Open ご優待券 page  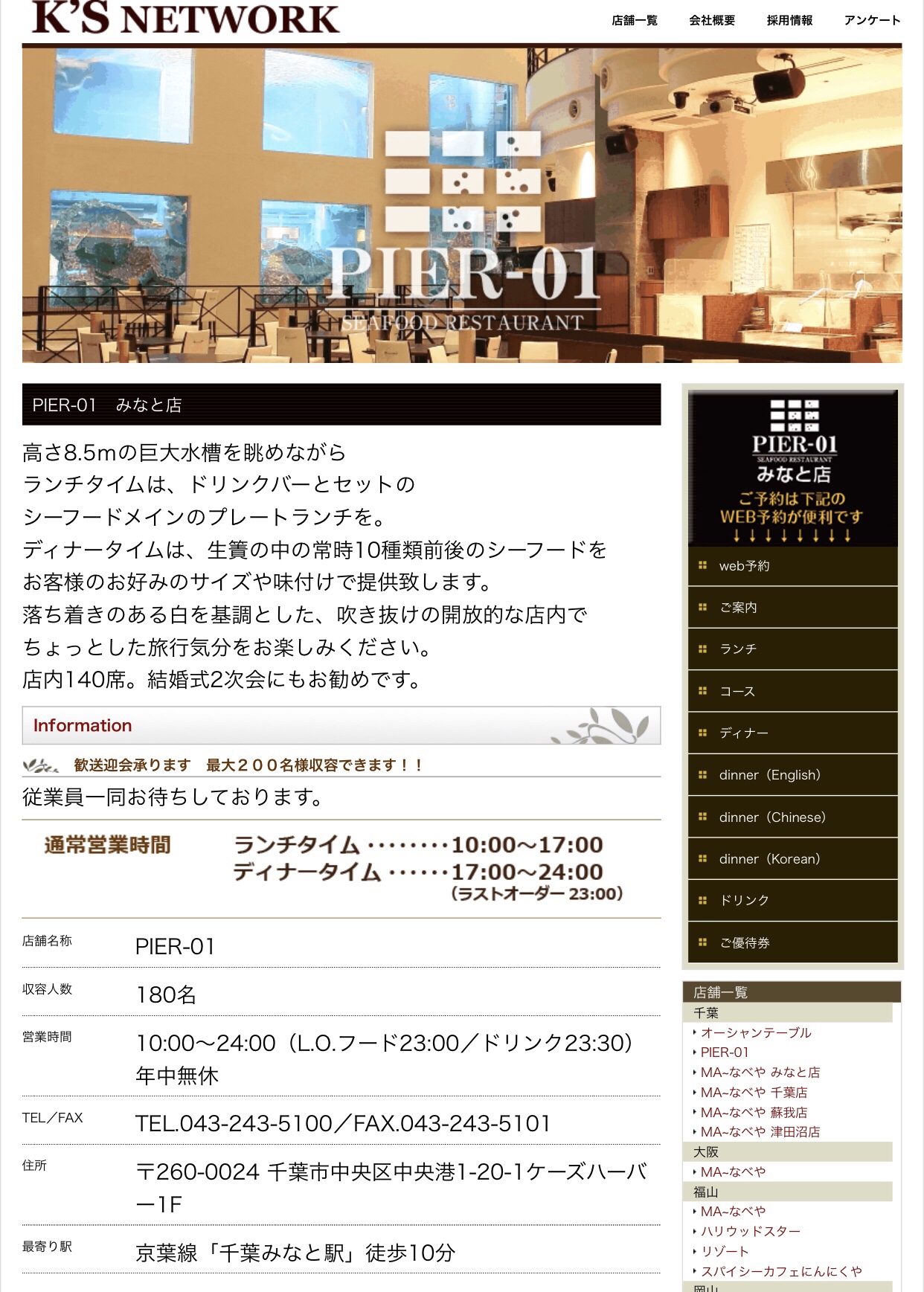tap(744, 943)
